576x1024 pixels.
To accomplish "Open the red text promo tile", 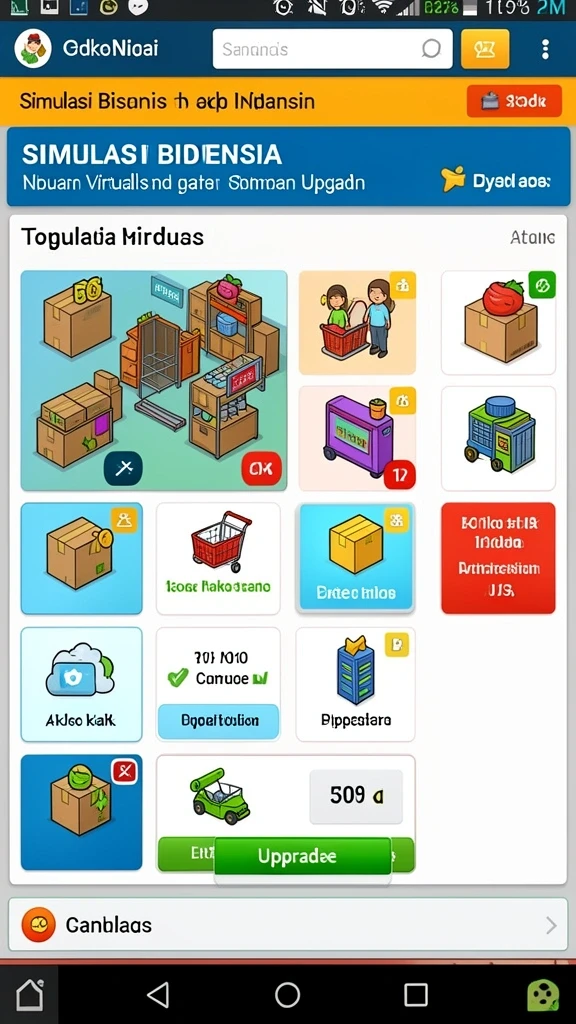I will pyautogui.click(x=498, y=558).
